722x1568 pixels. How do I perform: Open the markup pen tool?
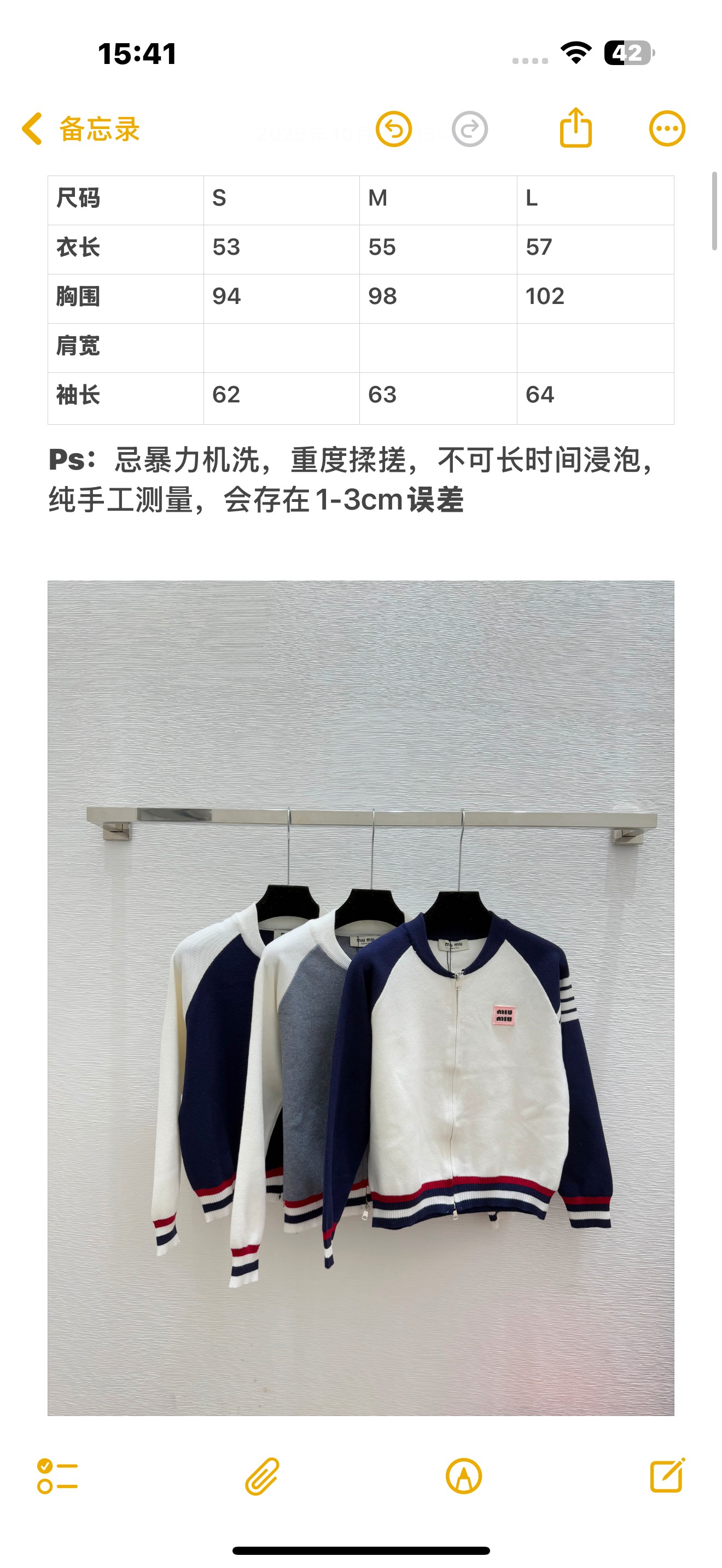point(464,1476)
